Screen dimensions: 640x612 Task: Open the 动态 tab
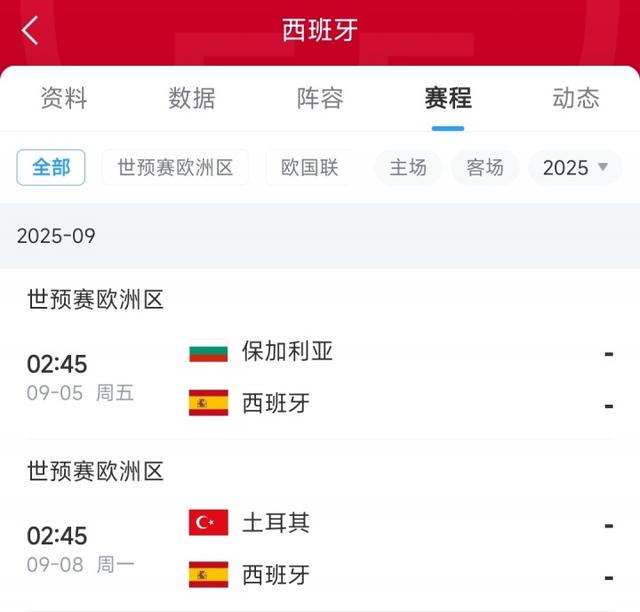576,98
